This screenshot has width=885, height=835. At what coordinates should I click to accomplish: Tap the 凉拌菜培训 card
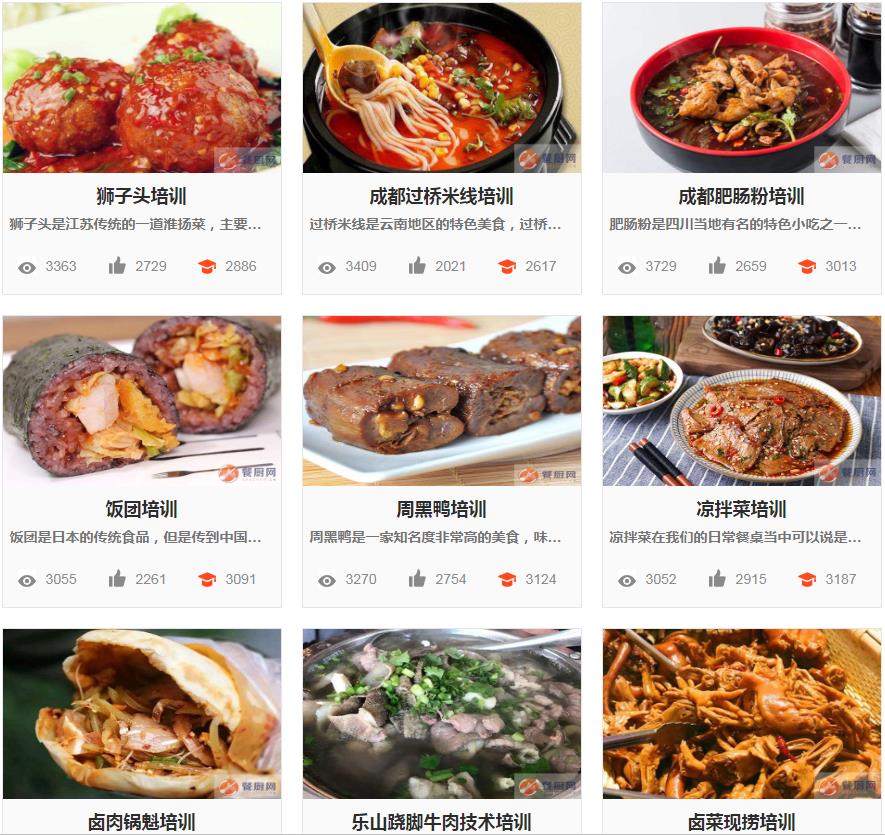tap(741, 509)
